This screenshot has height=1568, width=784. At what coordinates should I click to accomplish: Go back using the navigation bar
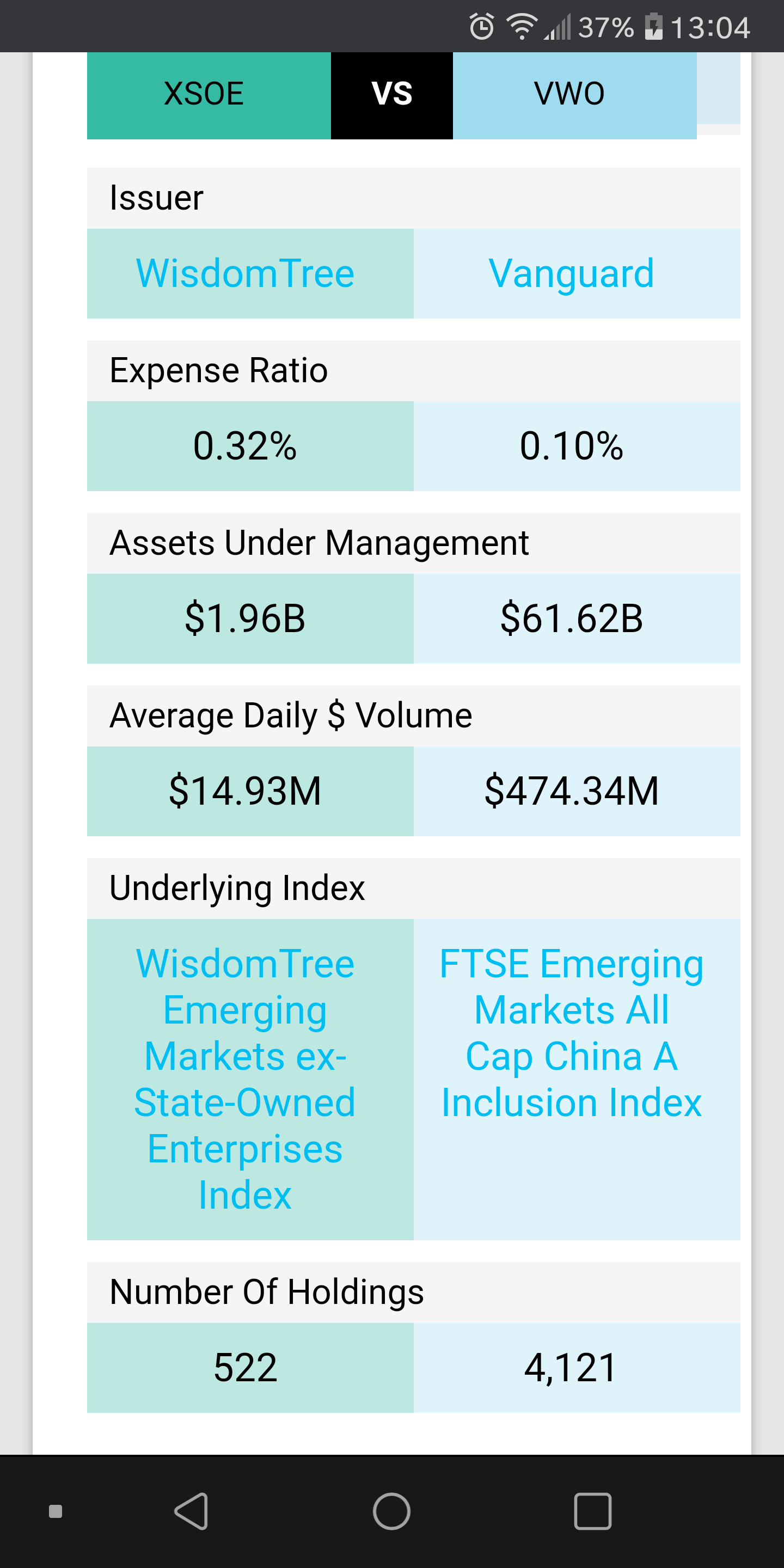tap(192, 1511)
